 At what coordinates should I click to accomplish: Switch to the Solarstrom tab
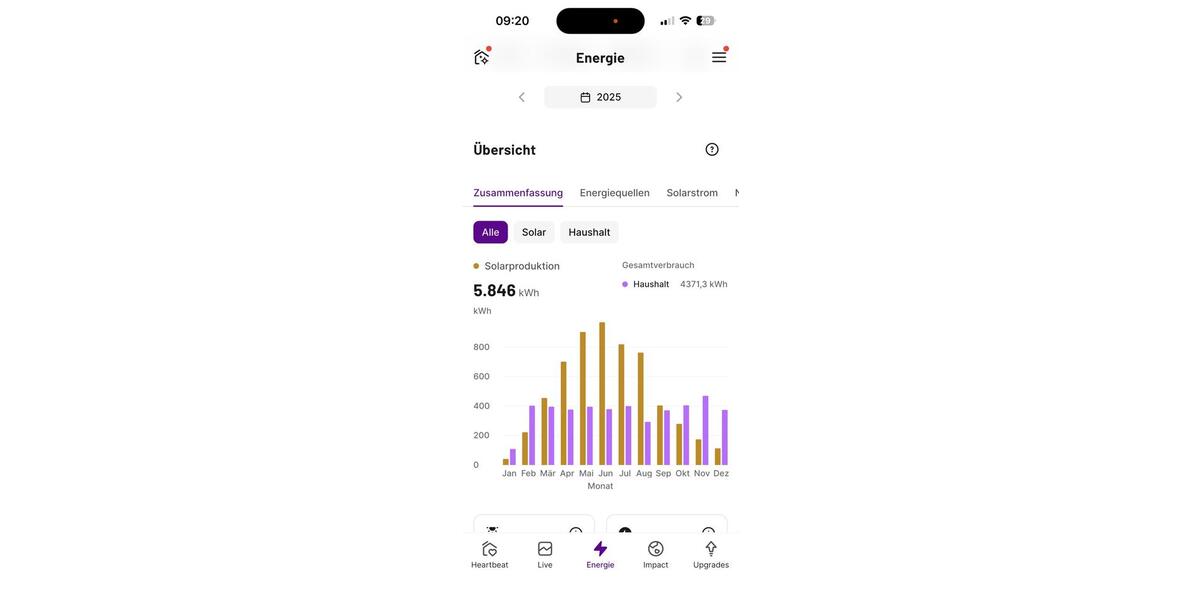coord(692,193)
